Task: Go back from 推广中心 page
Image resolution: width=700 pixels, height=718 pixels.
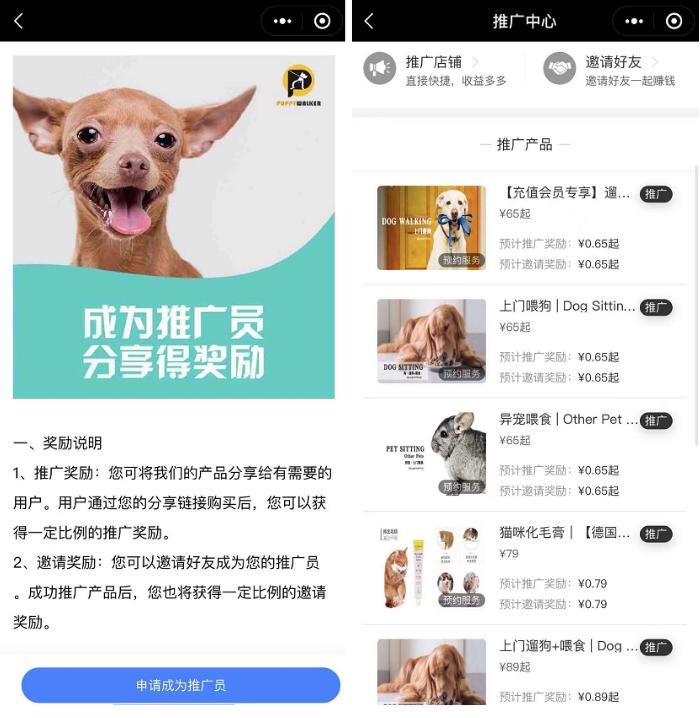Action: [x=369, y=21]
